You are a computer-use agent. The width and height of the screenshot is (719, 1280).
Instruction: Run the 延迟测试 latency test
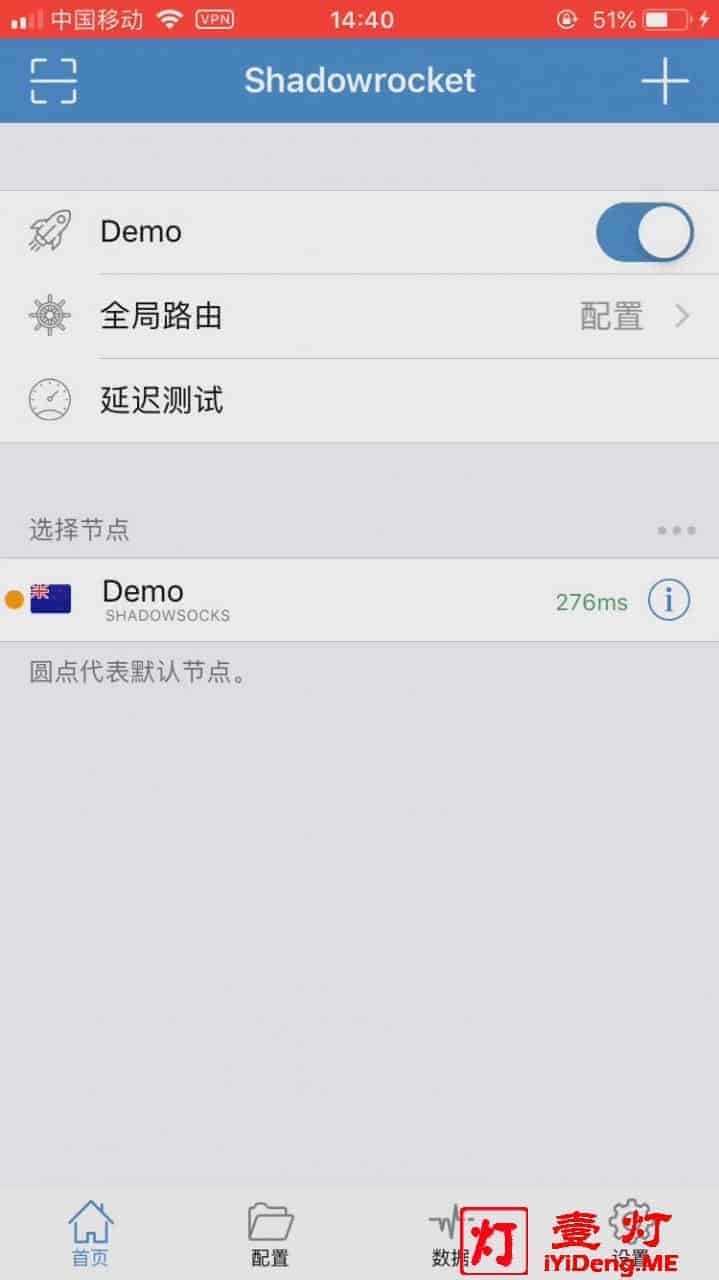(360, 401)
